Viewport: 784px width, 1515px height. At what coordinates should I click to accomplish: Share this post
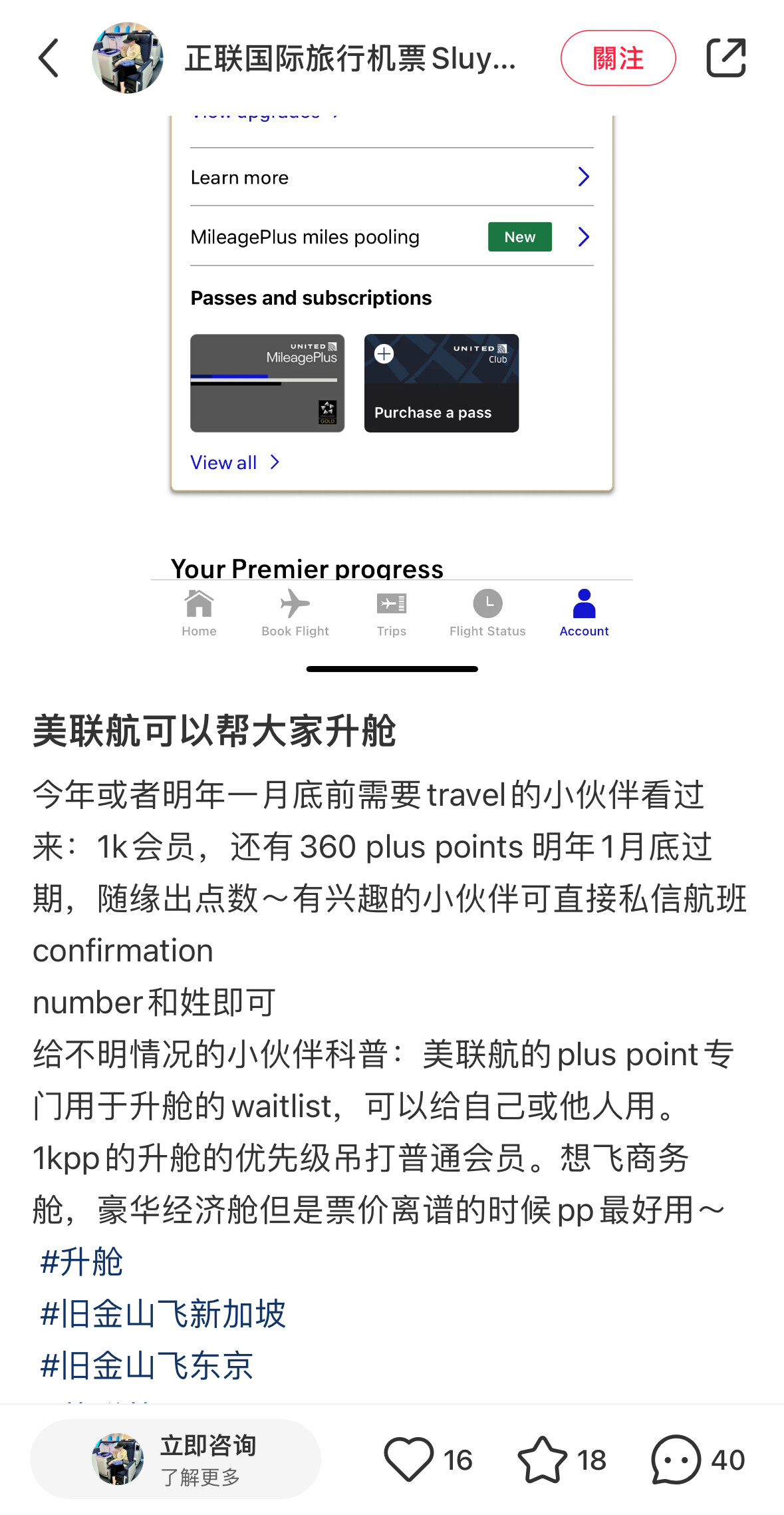click(725, 59)
